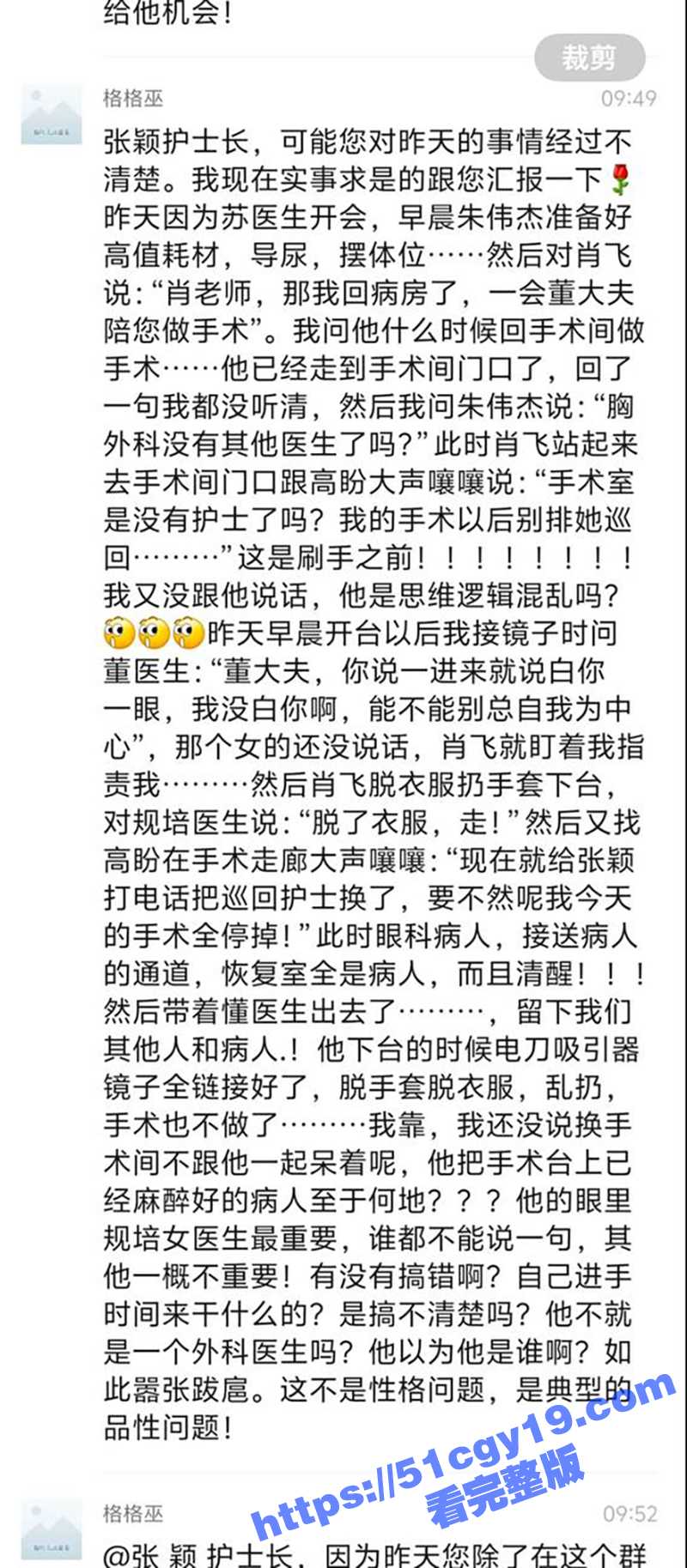687x1568 pixels.
Task: Open 格格巫's avatar on the 09:52 message
Action: pos(52,1529)
